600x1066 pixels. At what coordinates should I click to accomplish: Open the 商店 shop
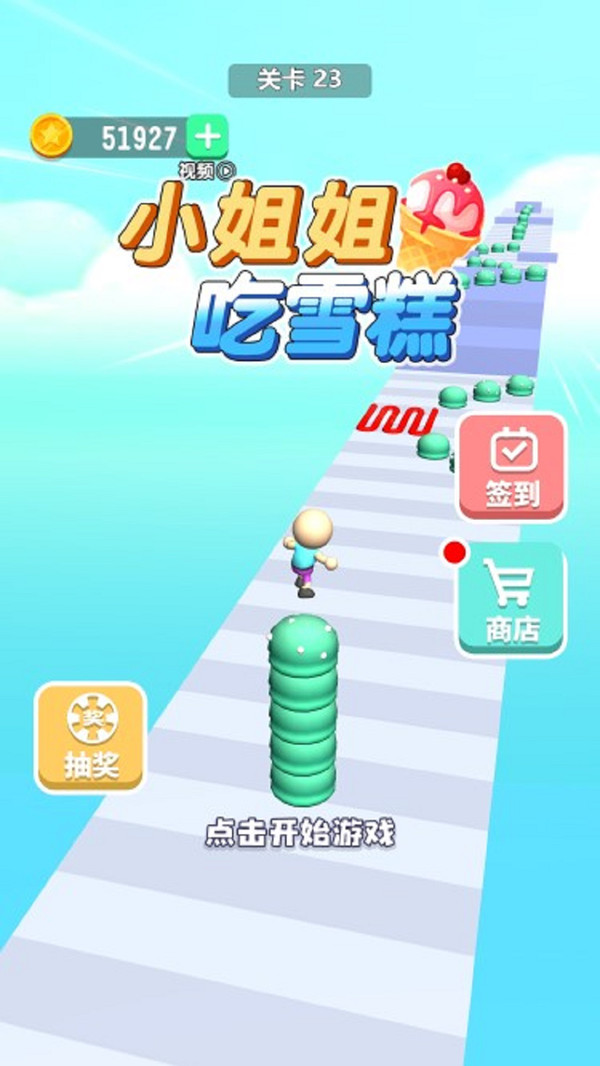pos(511,598)
